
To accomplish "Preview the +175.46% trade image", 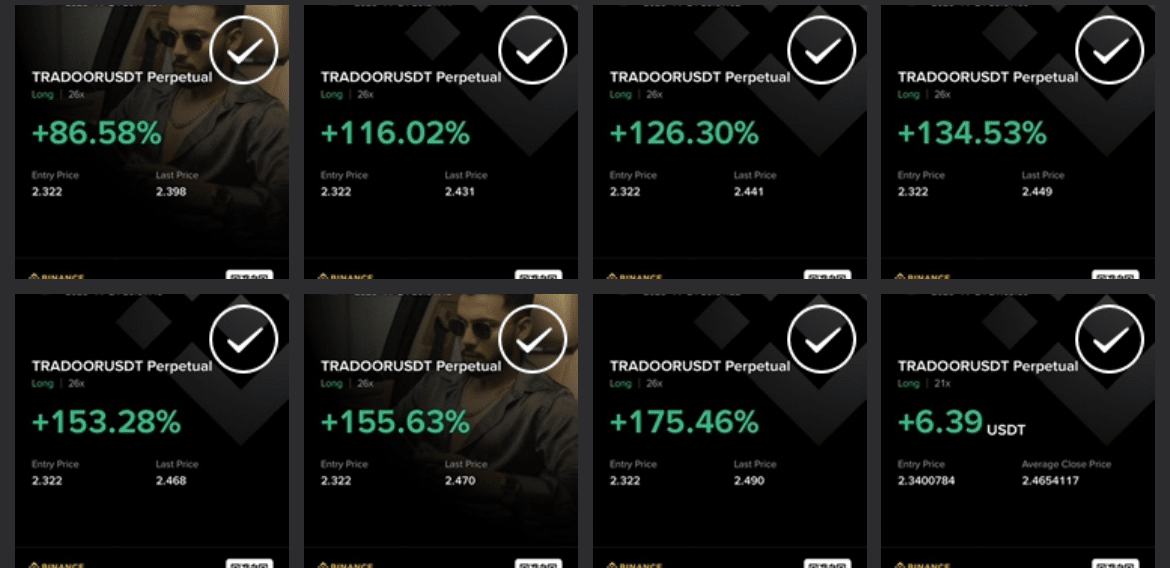I will (730, 490).
